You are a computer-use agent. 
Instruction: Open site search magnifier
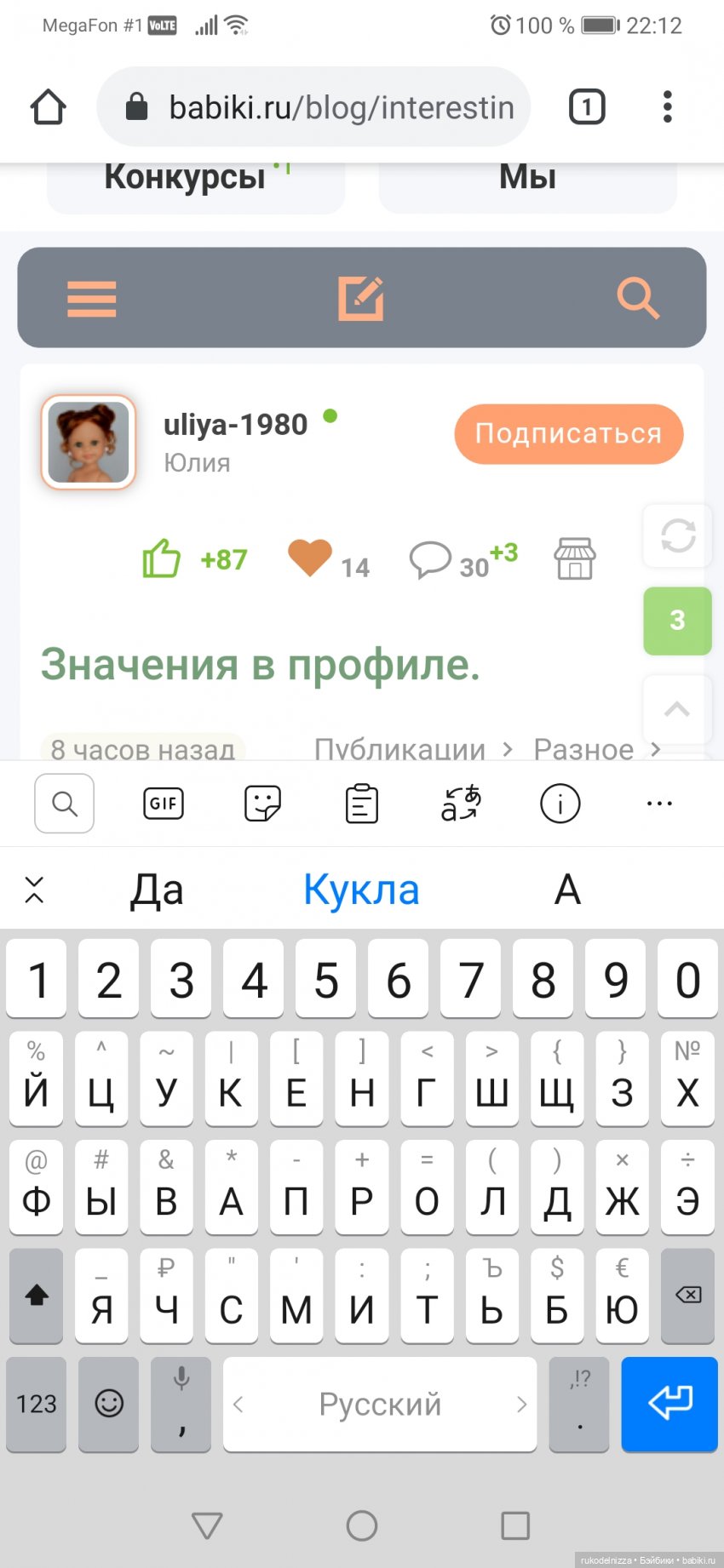coord(638,299)
